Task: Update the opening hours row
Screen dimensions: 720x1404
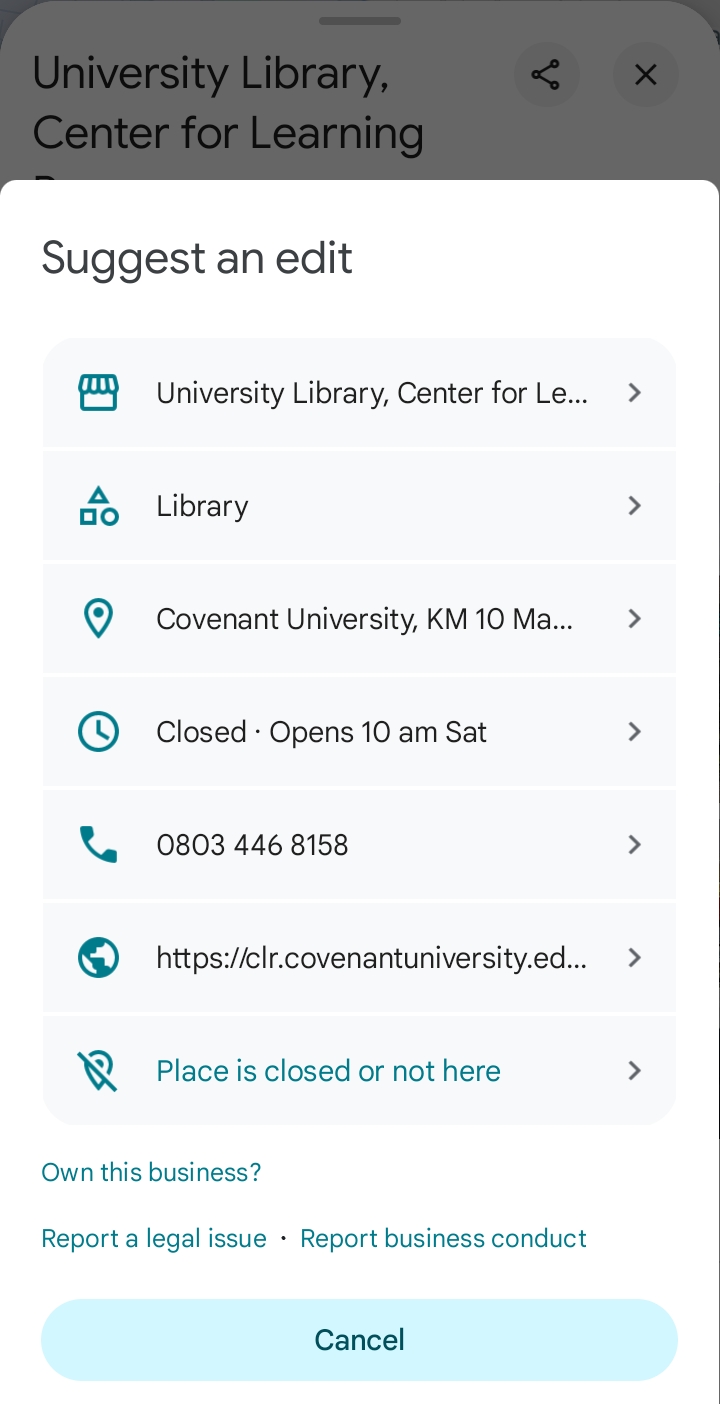Action: [359, 732]
